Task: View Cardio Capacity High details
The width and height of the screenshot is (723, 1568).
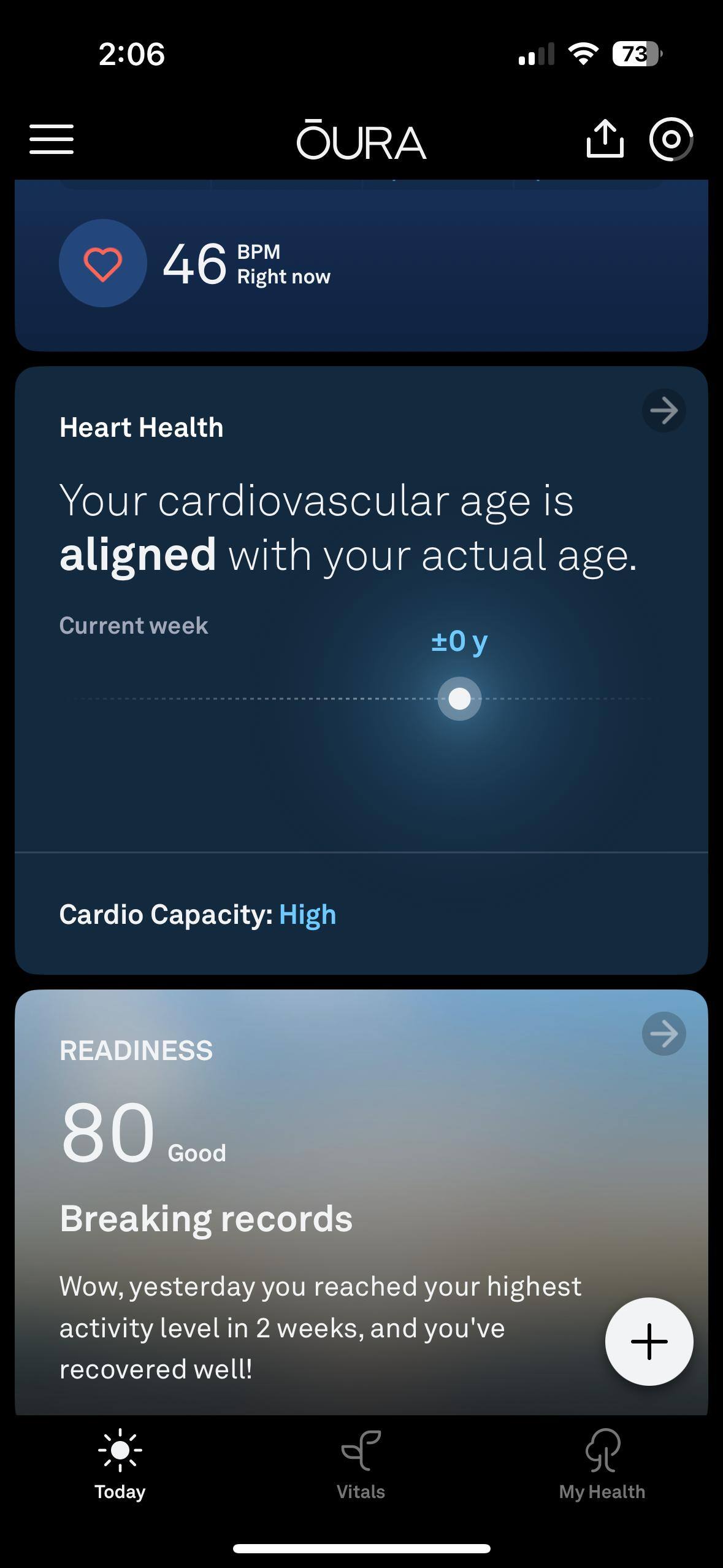Action: (x=197, y=915)
